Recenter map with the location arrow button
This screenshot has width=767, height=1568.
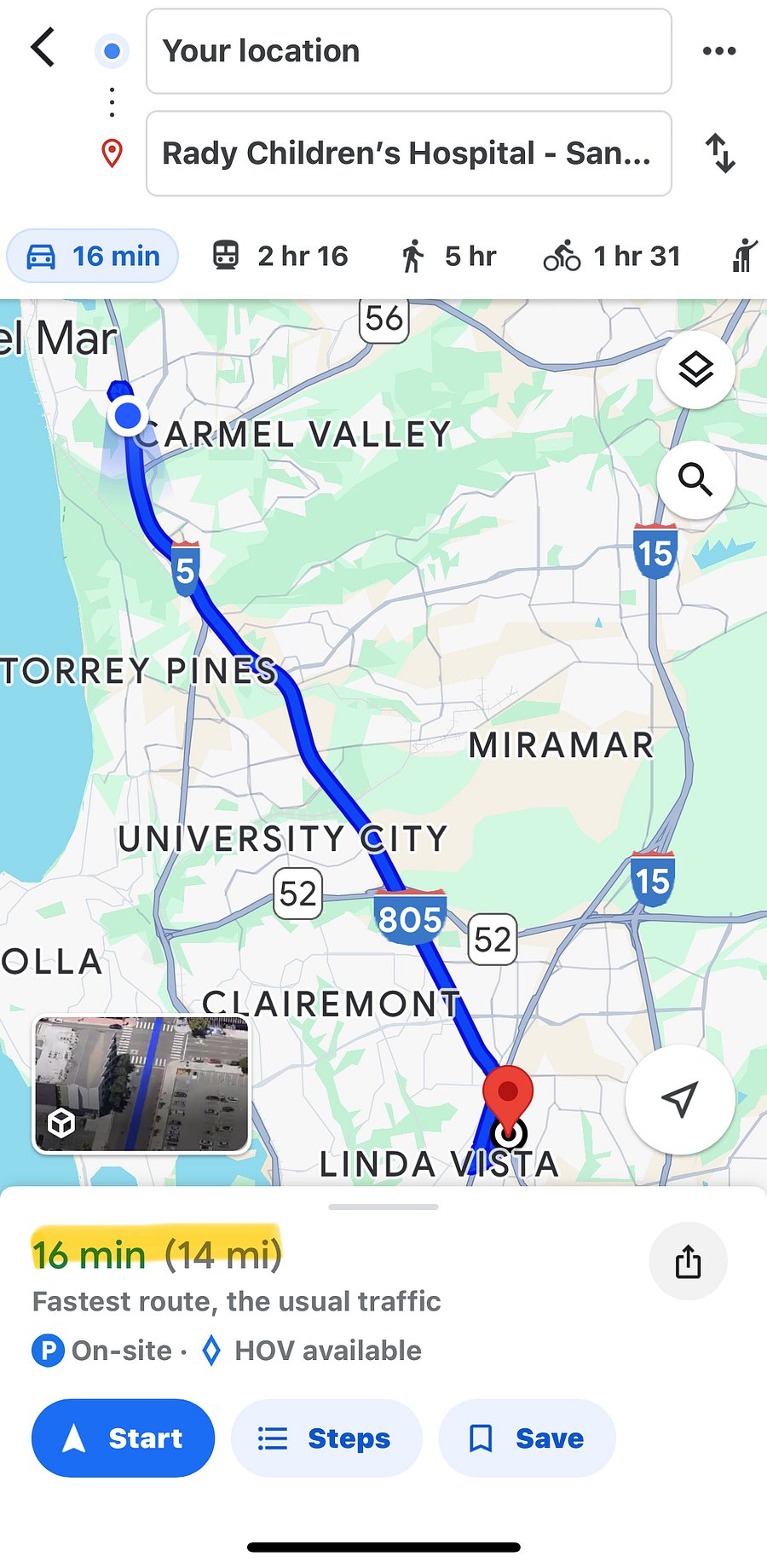tap(680, 1099)
